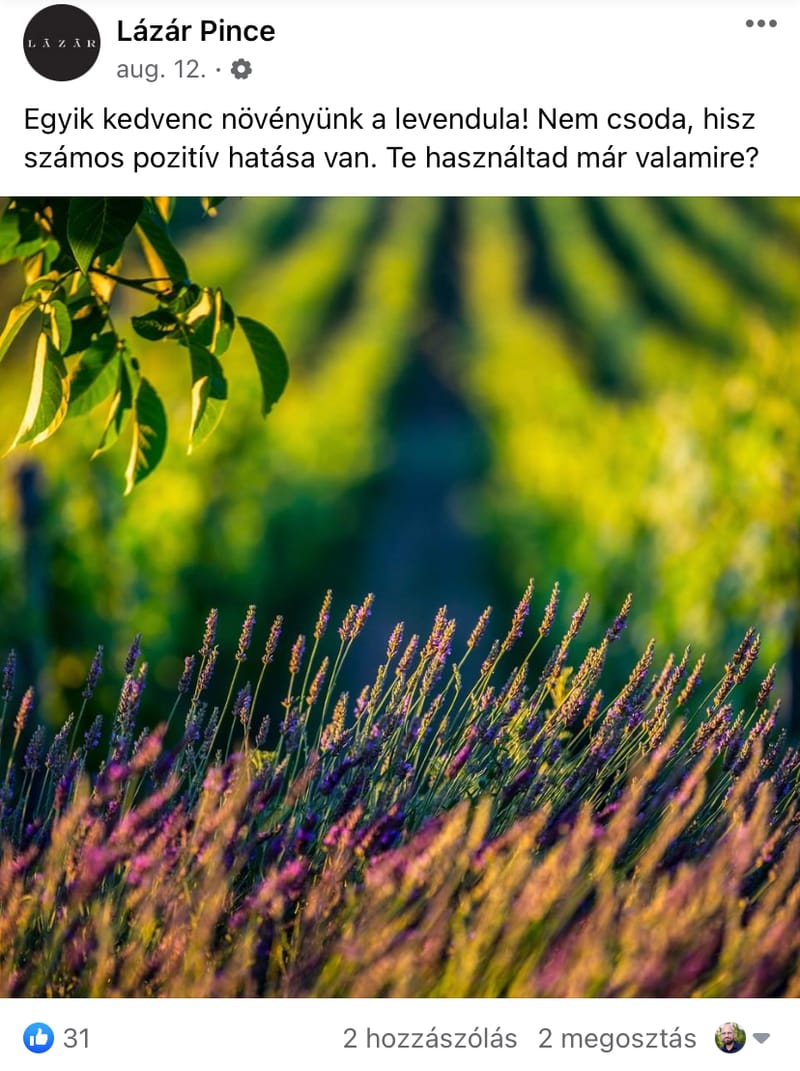
Task: Show who reacted with 31 likes
Action: coord(57,1038)
